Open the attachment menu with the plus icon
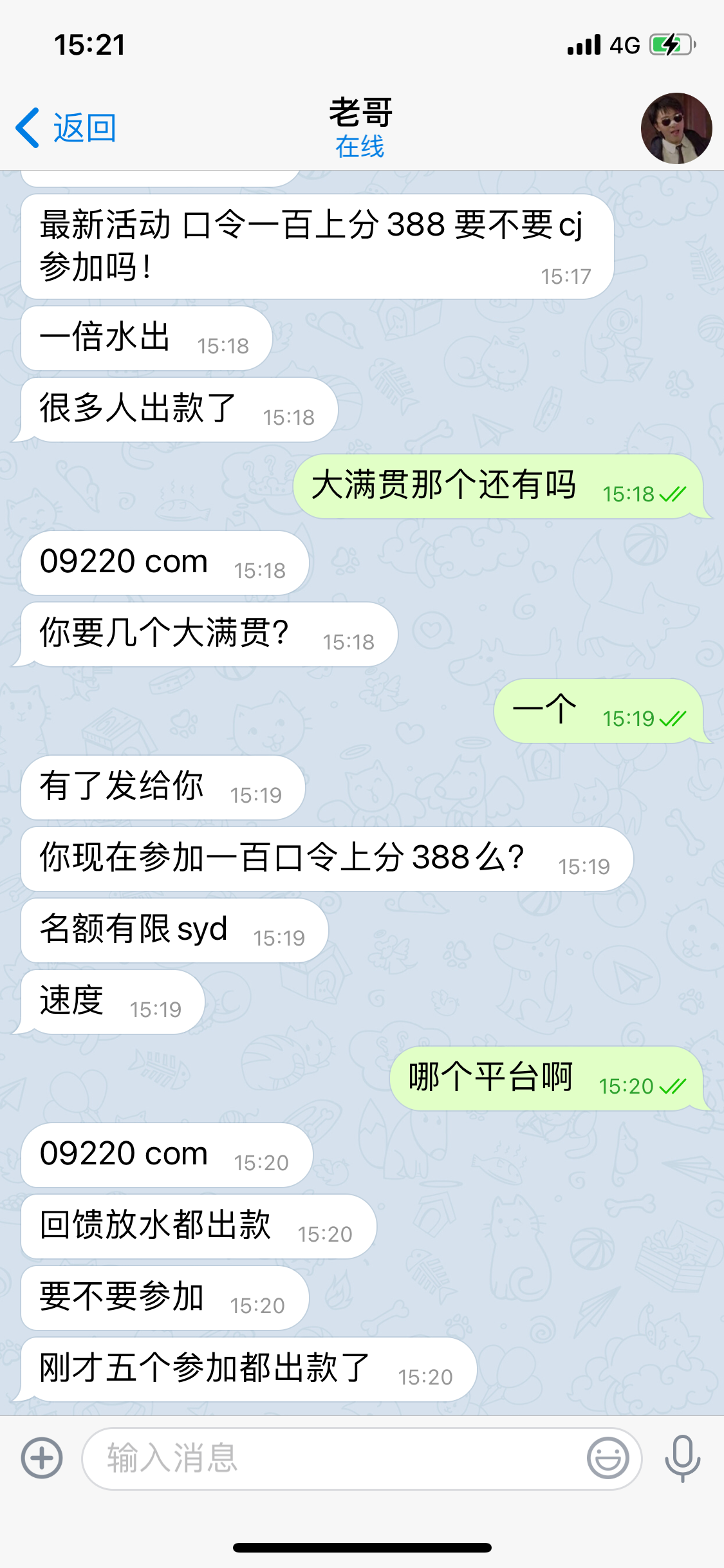 click(x=40, y=1460)
